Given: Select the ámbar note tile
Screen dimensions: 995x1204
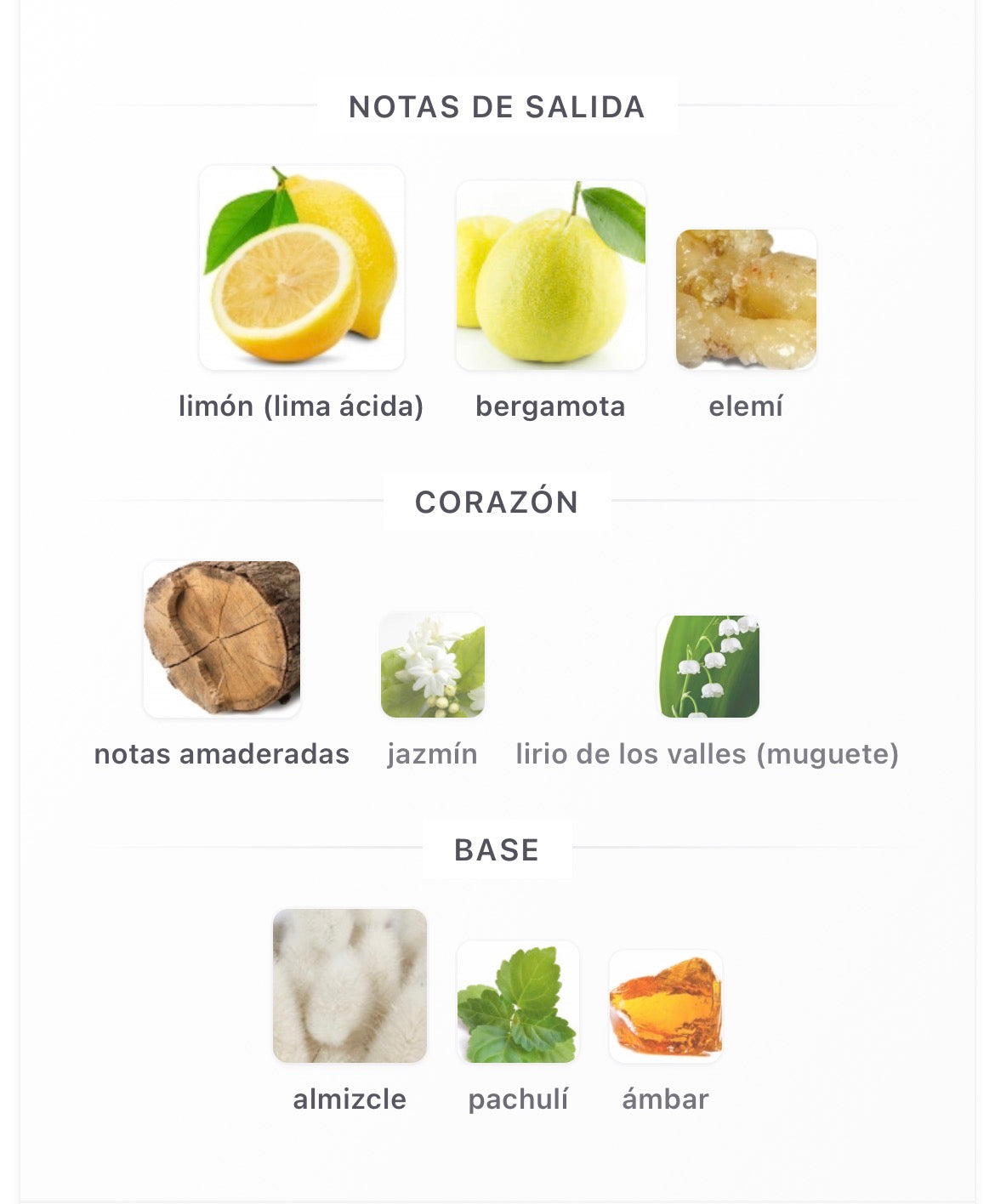Looking at the screenshot, I should point(665,1007).
